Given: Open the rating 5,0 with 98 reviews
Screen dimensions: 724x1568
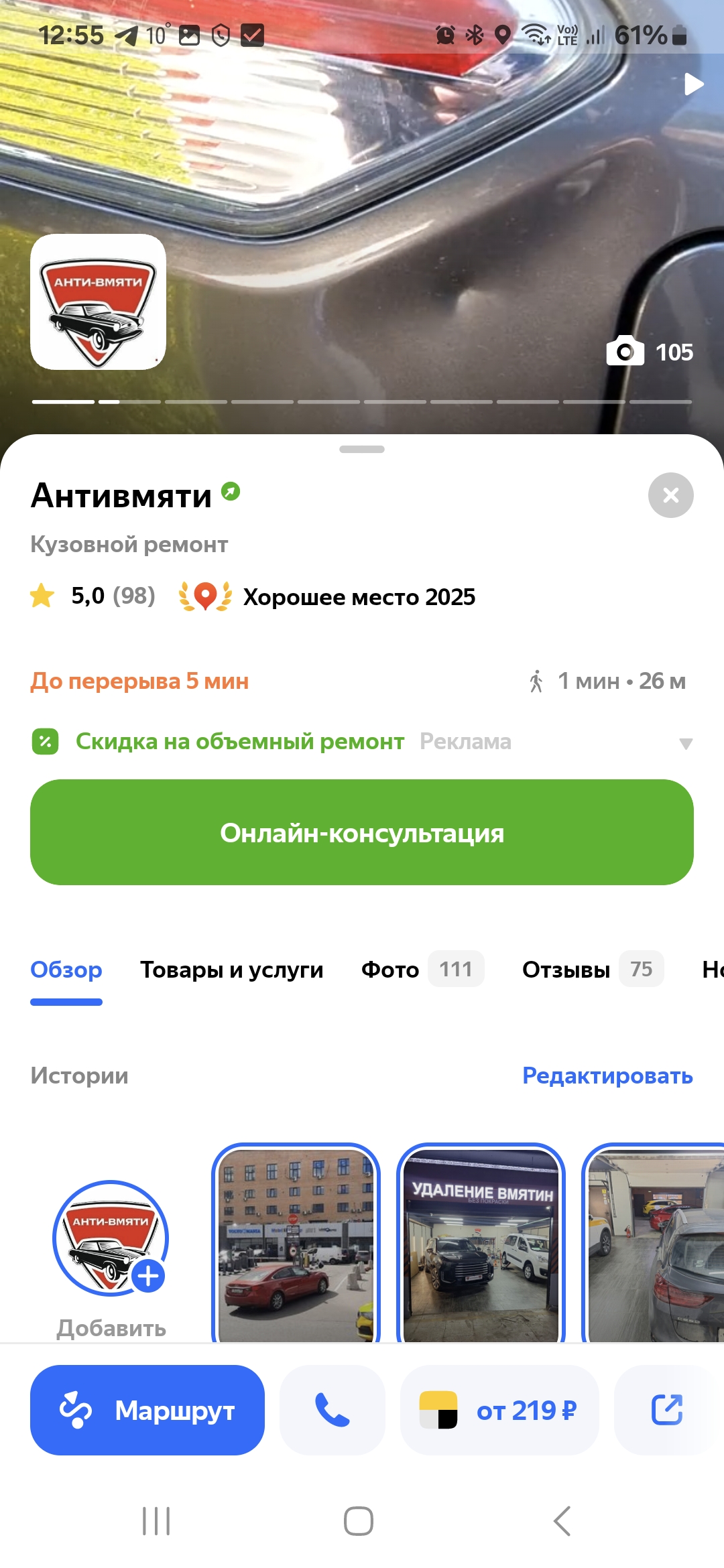Looking at the screenshot, I should 93,596.
